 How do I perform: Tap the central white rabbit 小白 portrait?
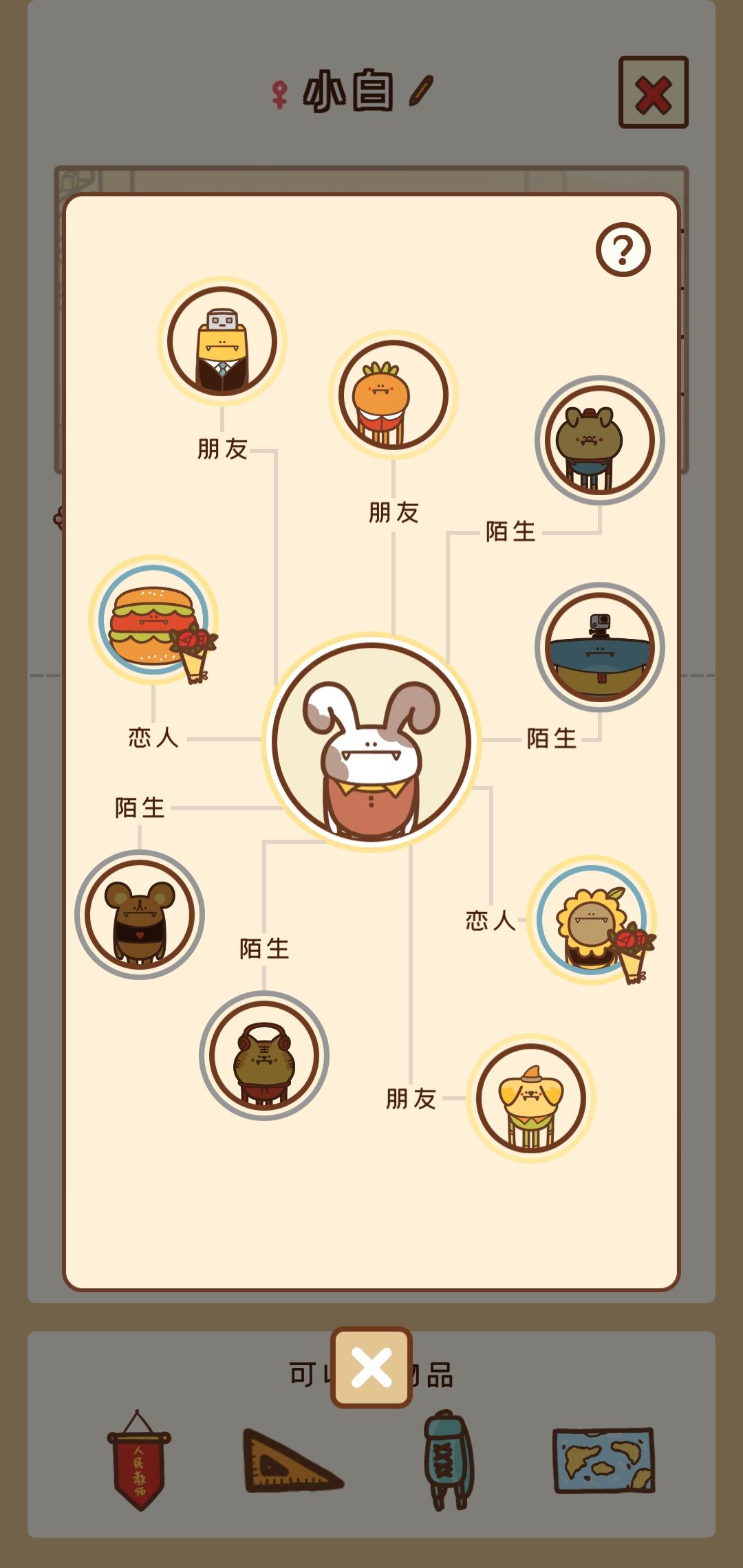tap(371, 742)
